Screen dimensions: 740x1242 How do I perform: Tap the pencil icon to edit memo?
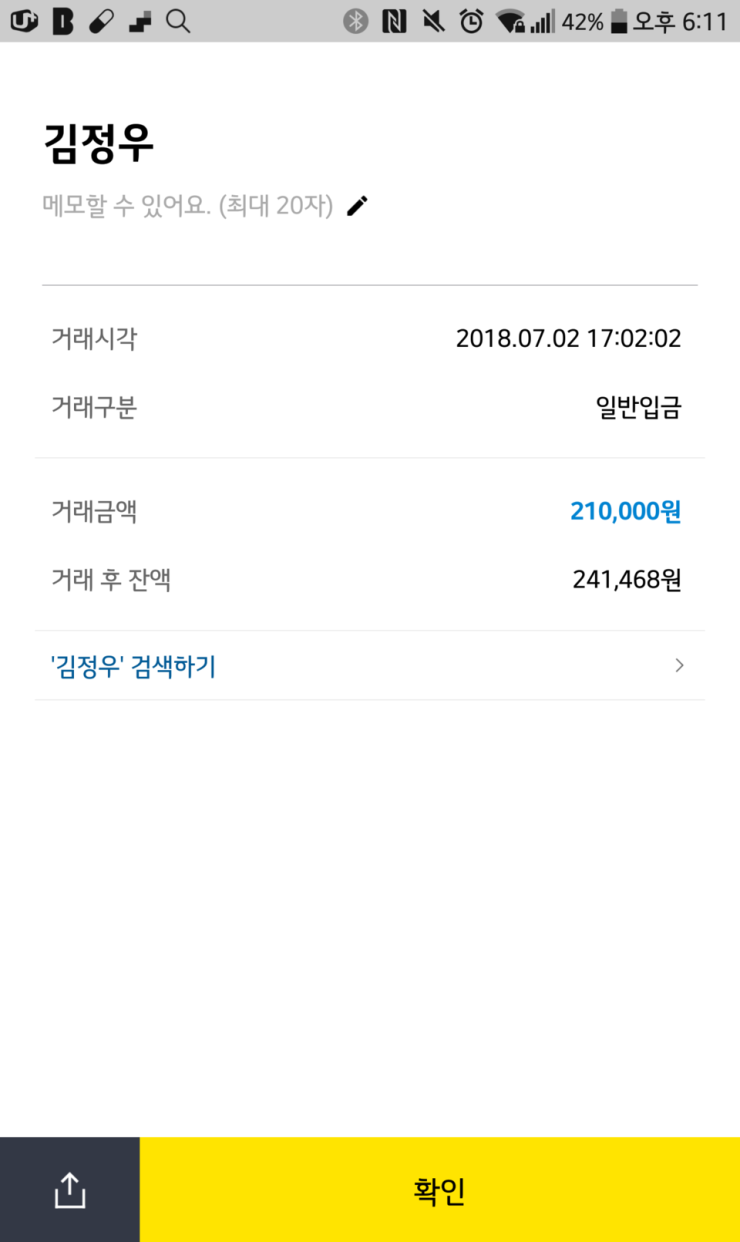[357, 206]
